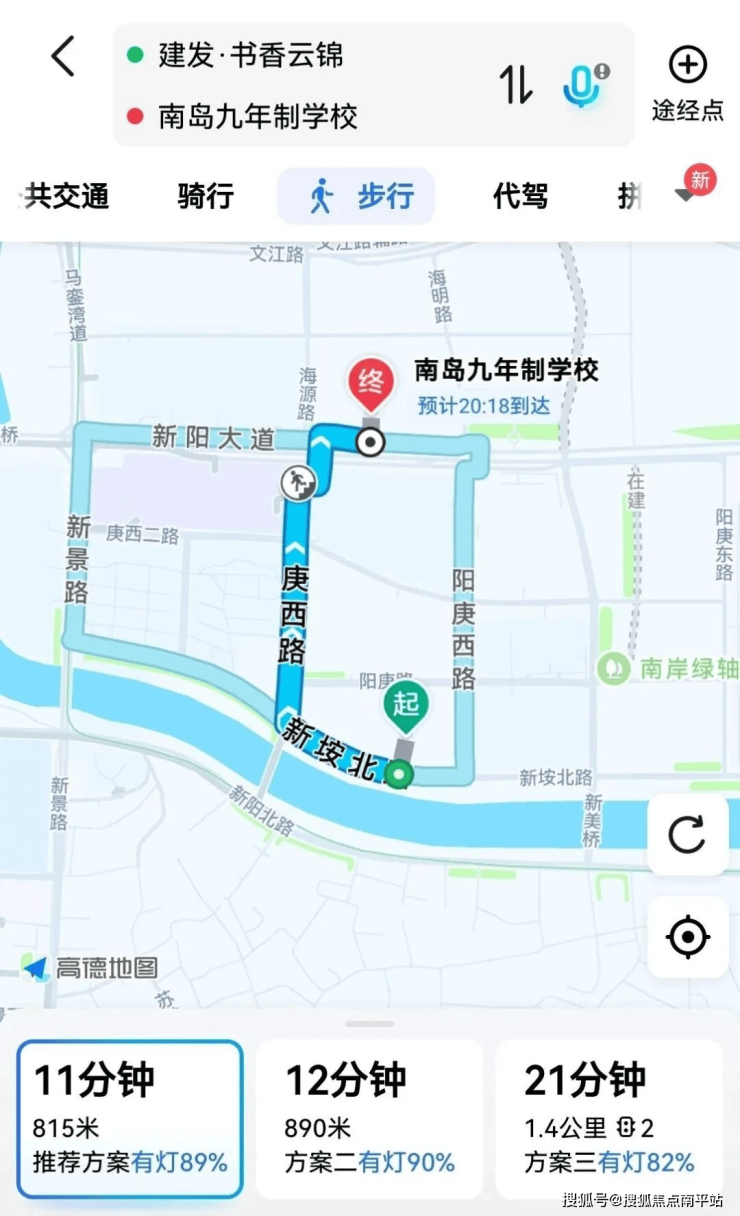Edit the starting point 建发·书香云锦

pos(250,55)
